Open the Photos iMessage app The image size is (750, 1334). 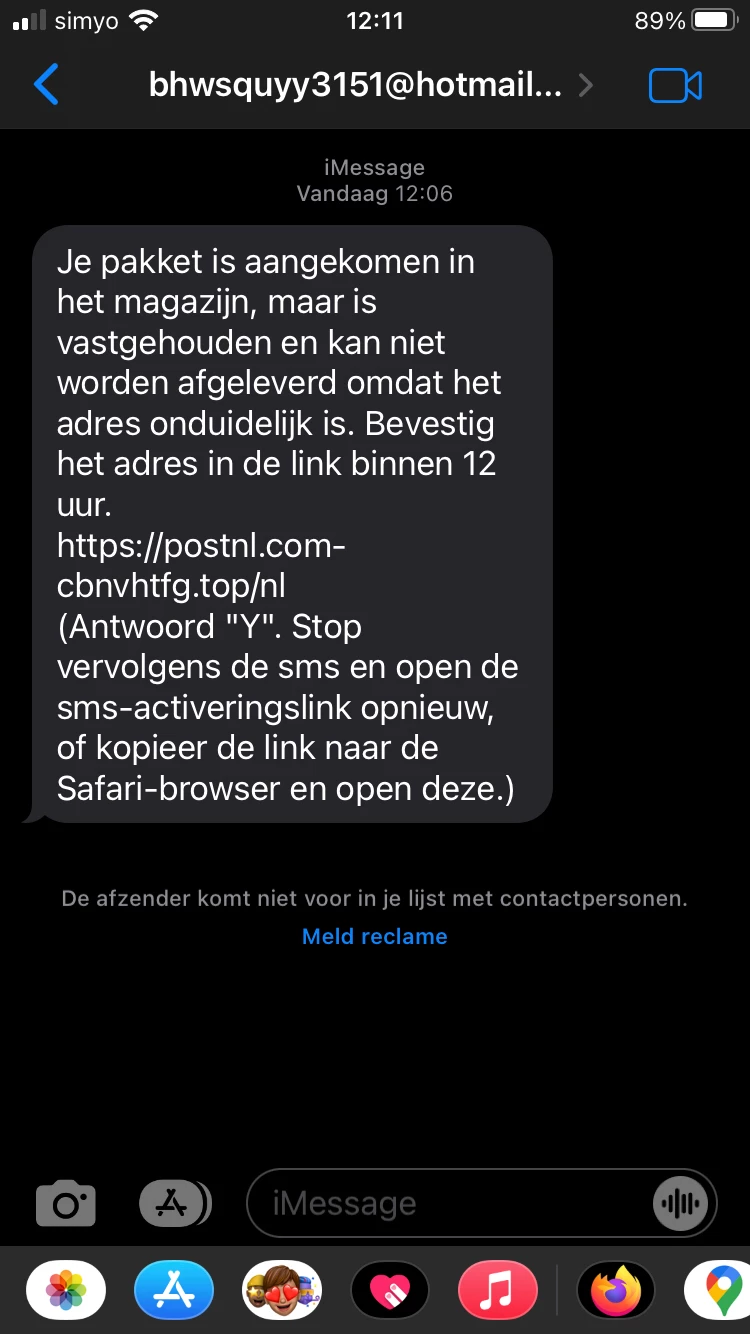(x=66, y=1291)
